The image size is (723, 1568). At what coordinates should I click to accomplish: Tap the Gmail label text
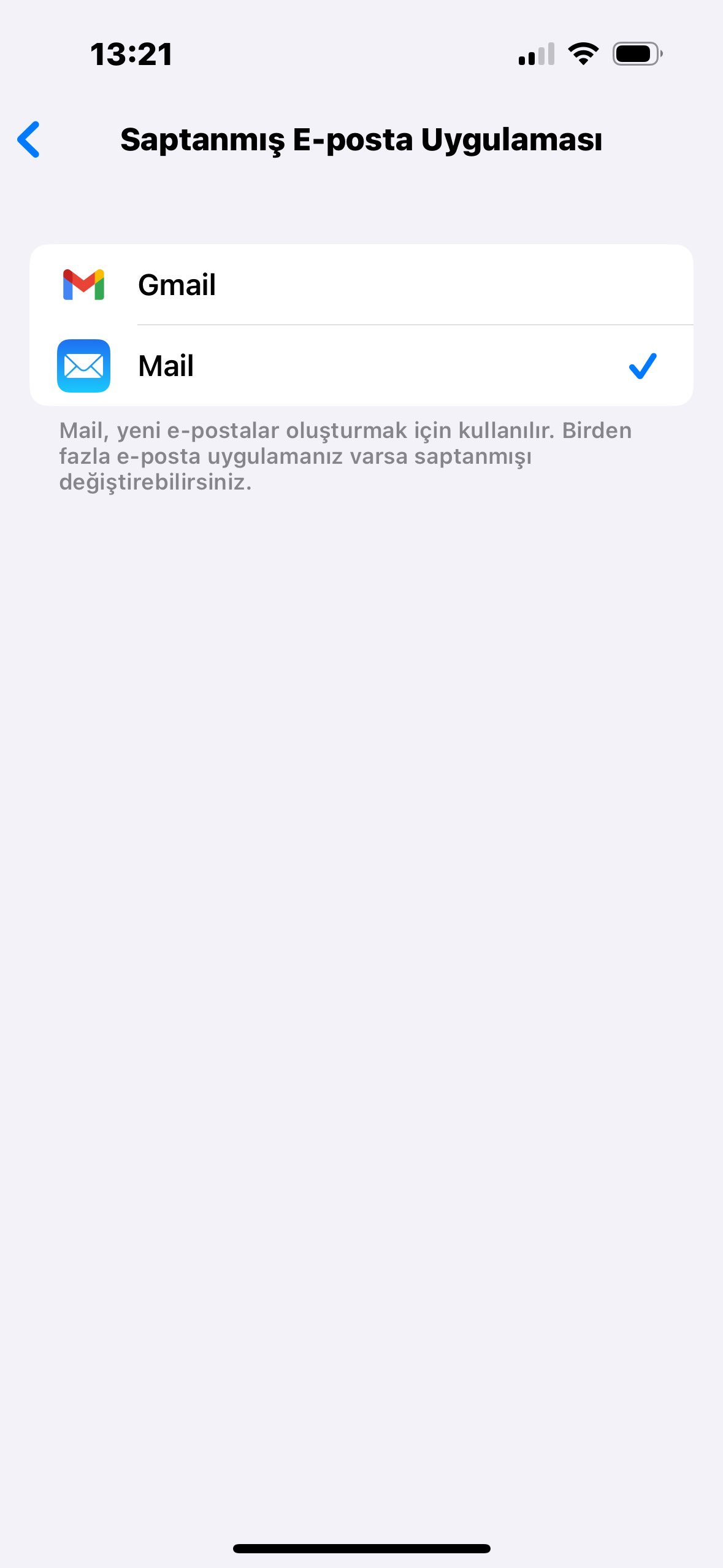click(x=177, y=284)
